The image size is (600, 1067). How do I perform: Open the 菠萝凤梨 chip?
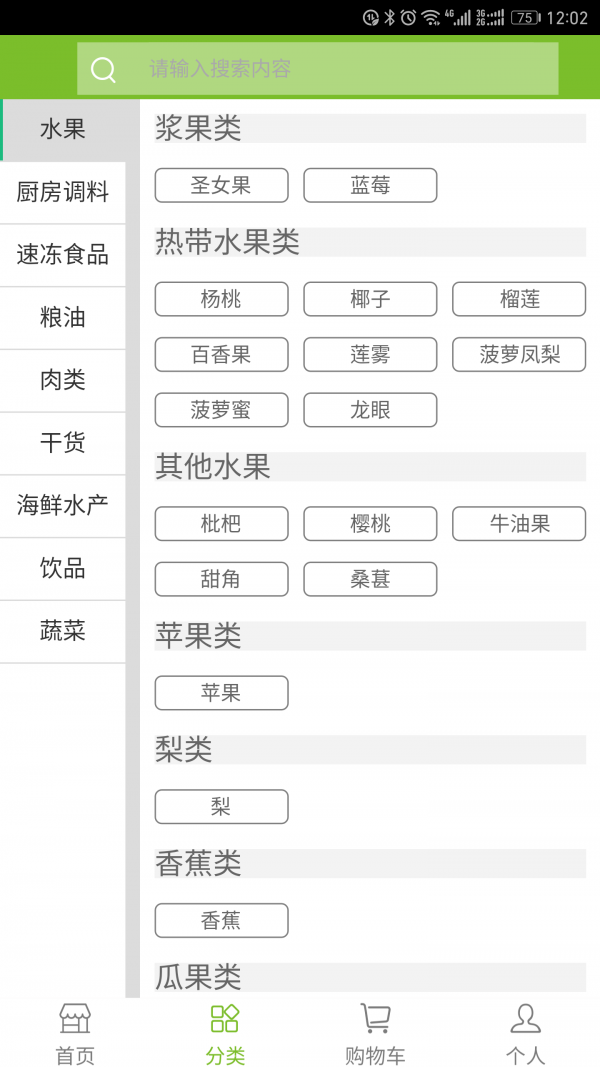[x=519, y=354]
